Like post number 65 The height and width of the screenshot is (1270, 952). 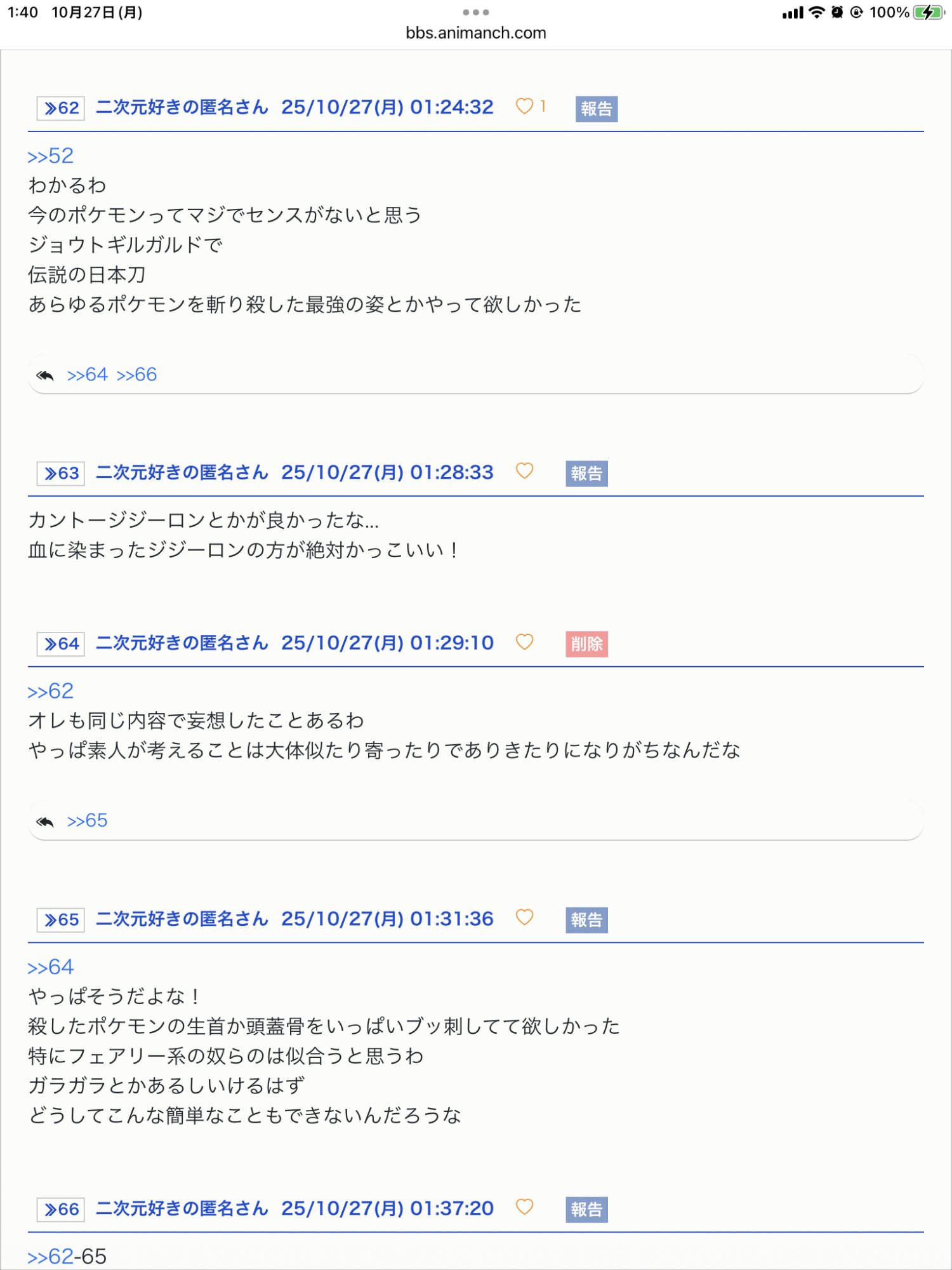tap(524, 917)
